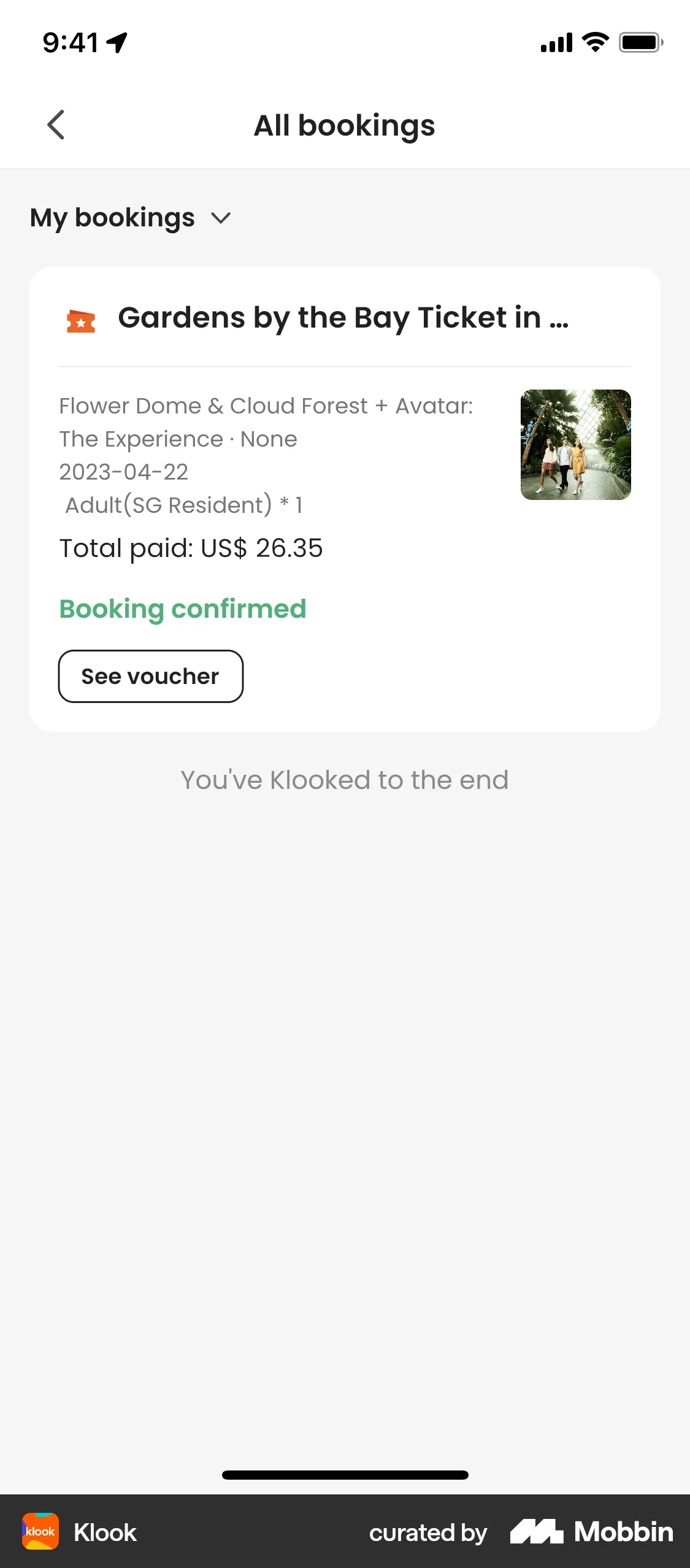
Task: Select the 2023-04-22 booking date text
Action: [x=123, y=472]
